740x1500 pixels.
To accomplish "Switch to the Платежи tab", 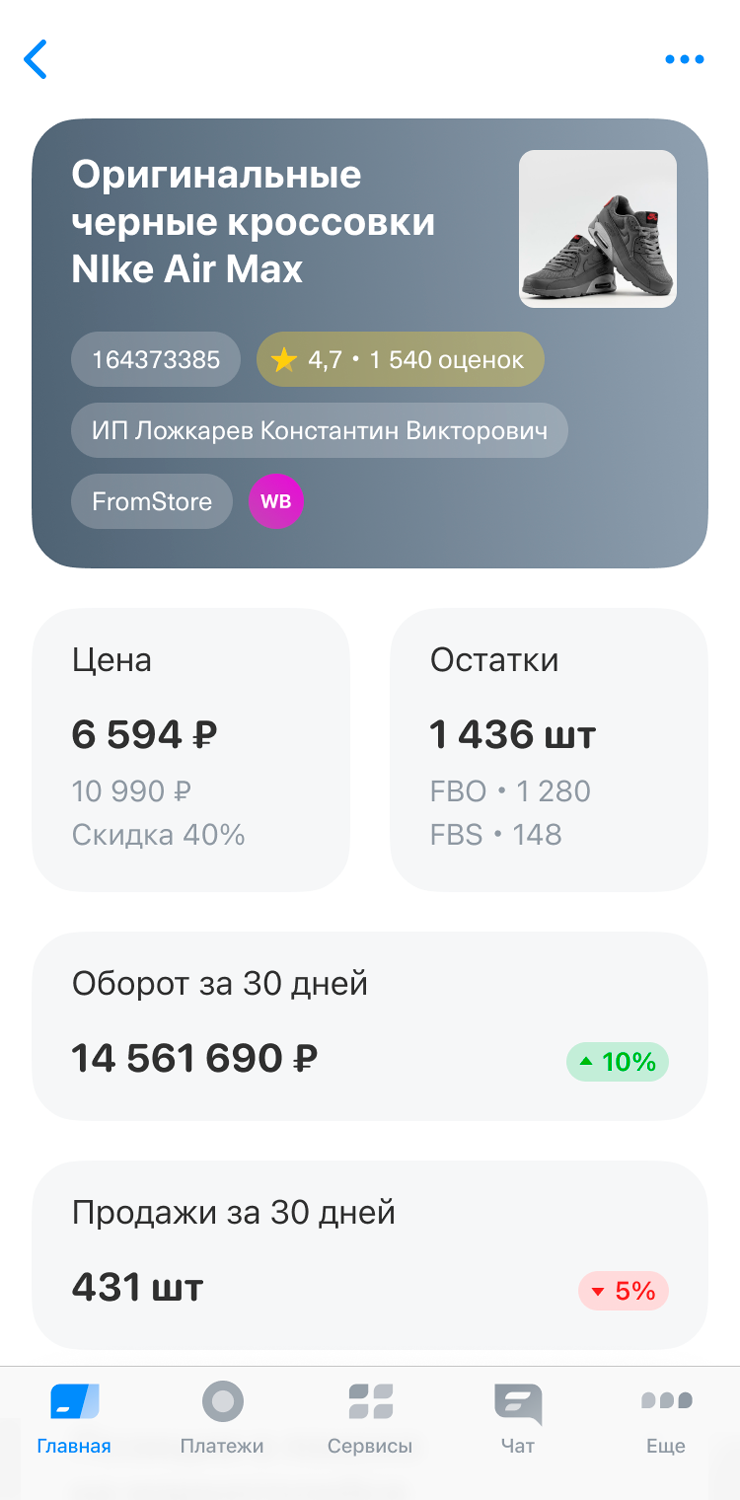I will (x=222, y=1418).
